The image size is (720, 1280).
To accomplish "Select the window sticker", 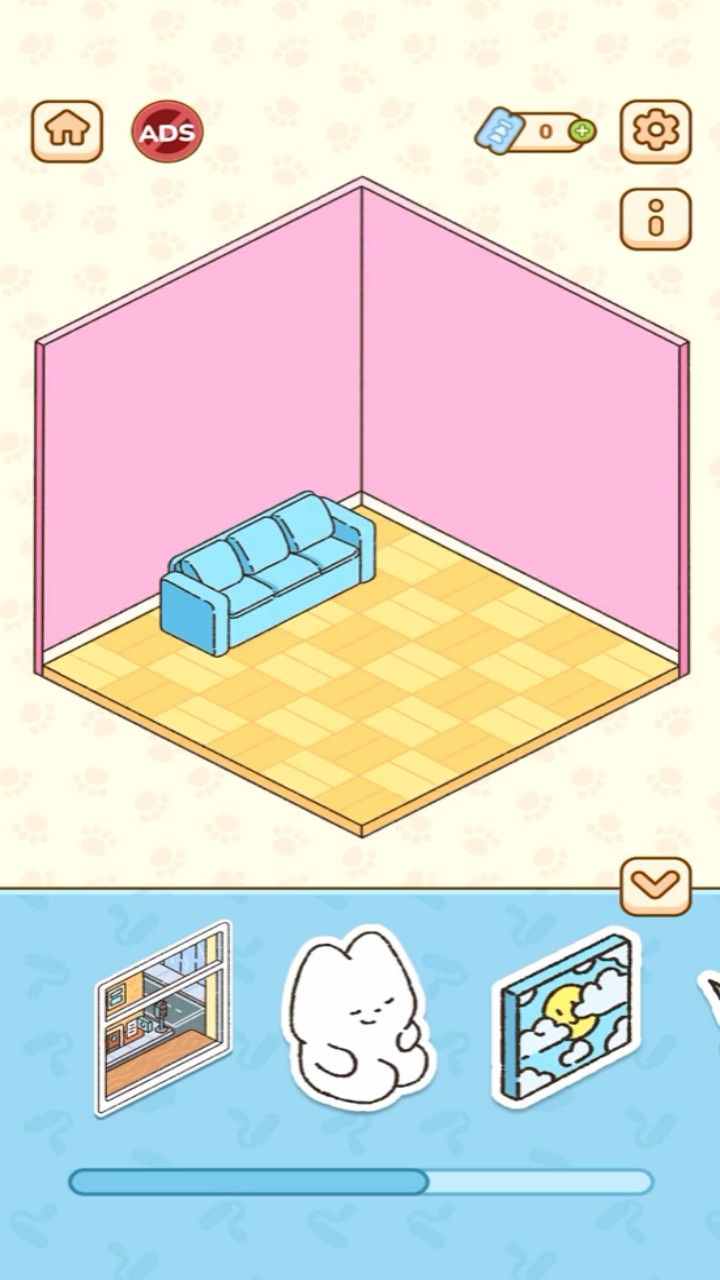I will [x=163, y=1019].
